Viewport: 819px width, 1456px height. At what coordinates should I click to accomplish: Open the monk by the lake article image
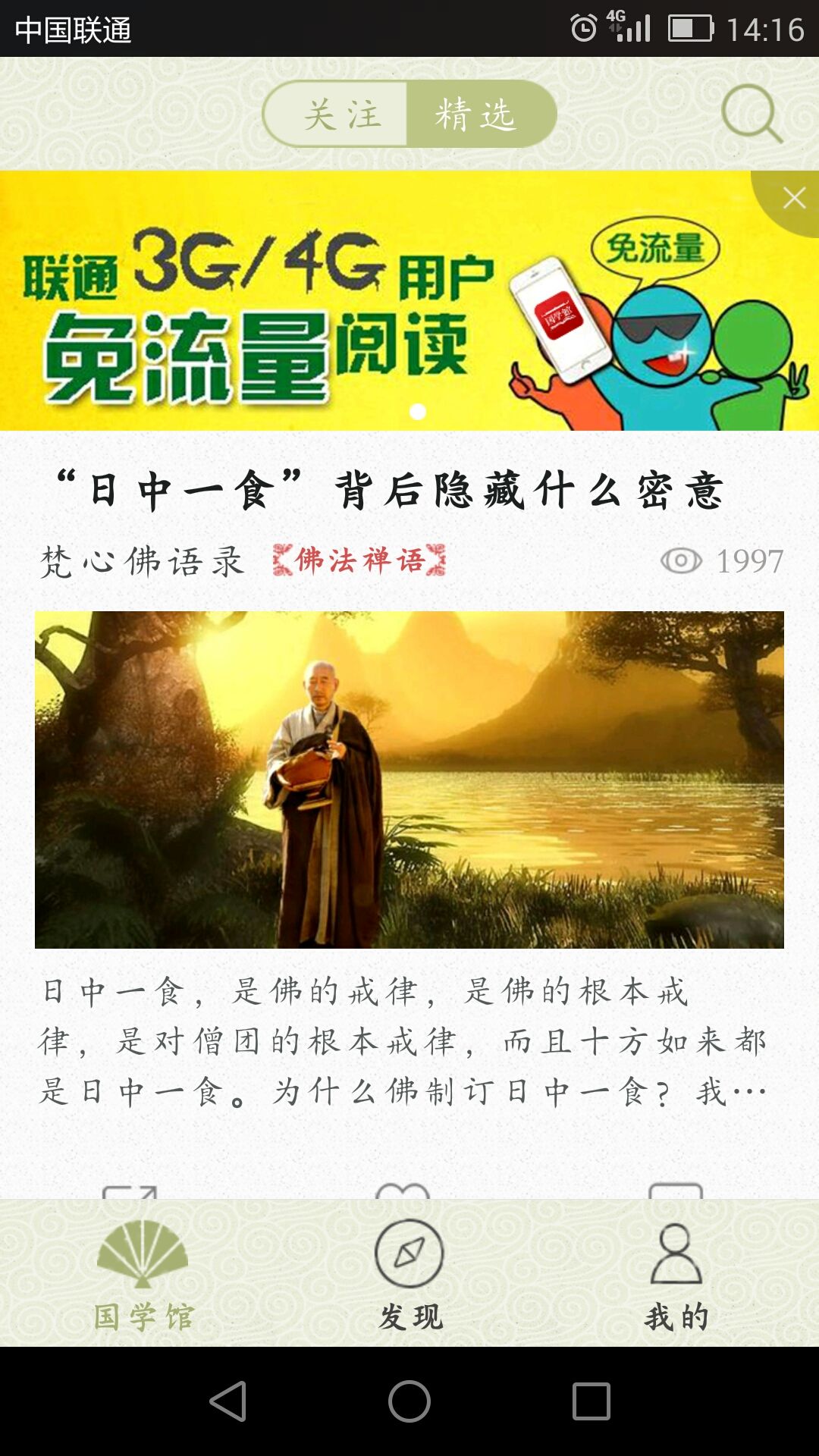click(x=409, y=780)
